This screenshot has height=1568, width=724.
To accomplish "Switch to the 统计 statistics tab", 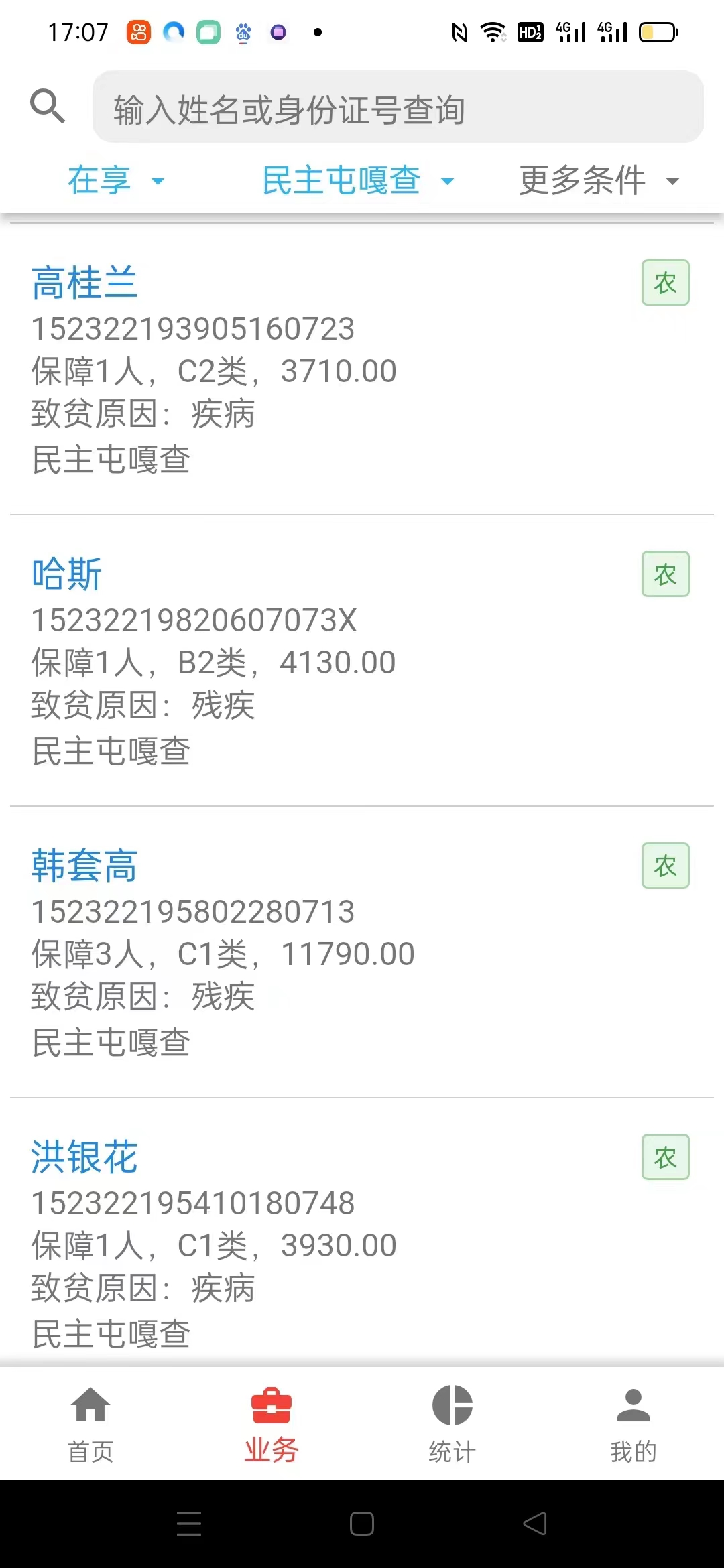I will pyautogui.click(x=452, y=1425).
